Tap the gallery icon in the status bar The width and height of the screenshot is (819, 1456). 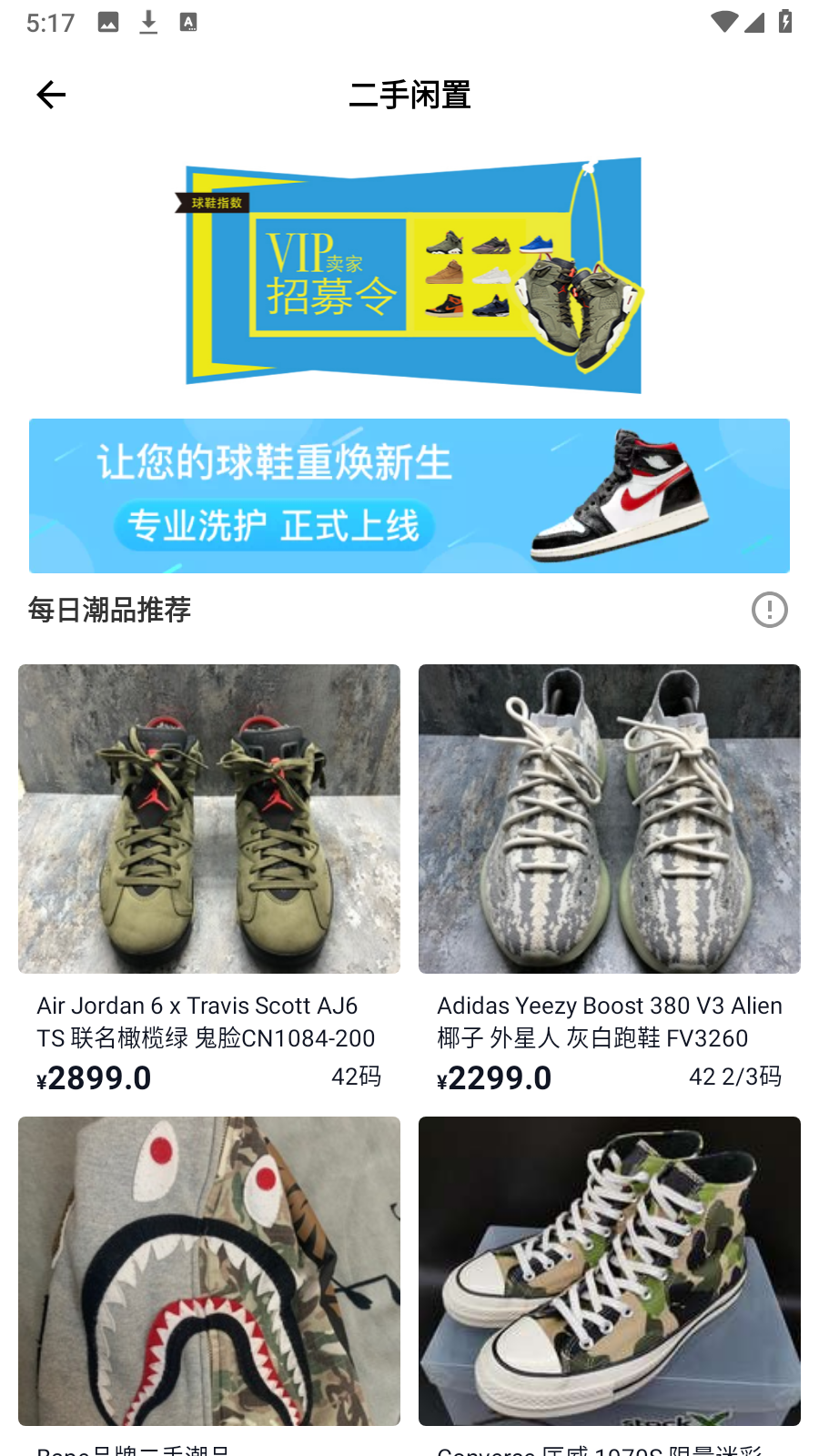pyautogui.click(x=106, y=22)
